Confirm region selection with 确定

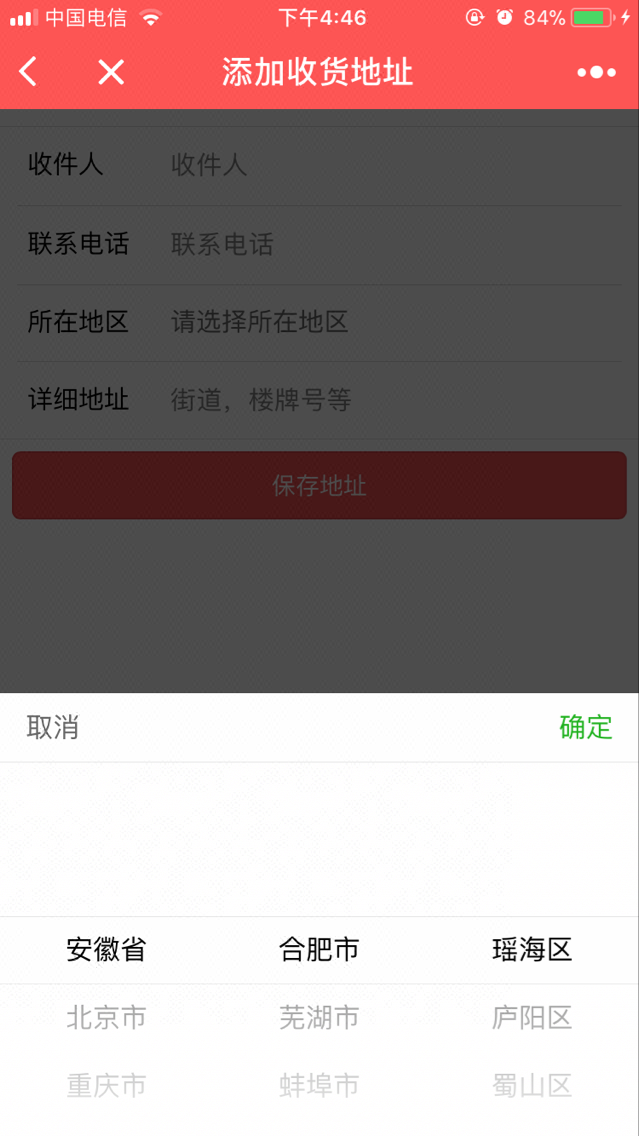pyautogui.click(x=585, y=727)
